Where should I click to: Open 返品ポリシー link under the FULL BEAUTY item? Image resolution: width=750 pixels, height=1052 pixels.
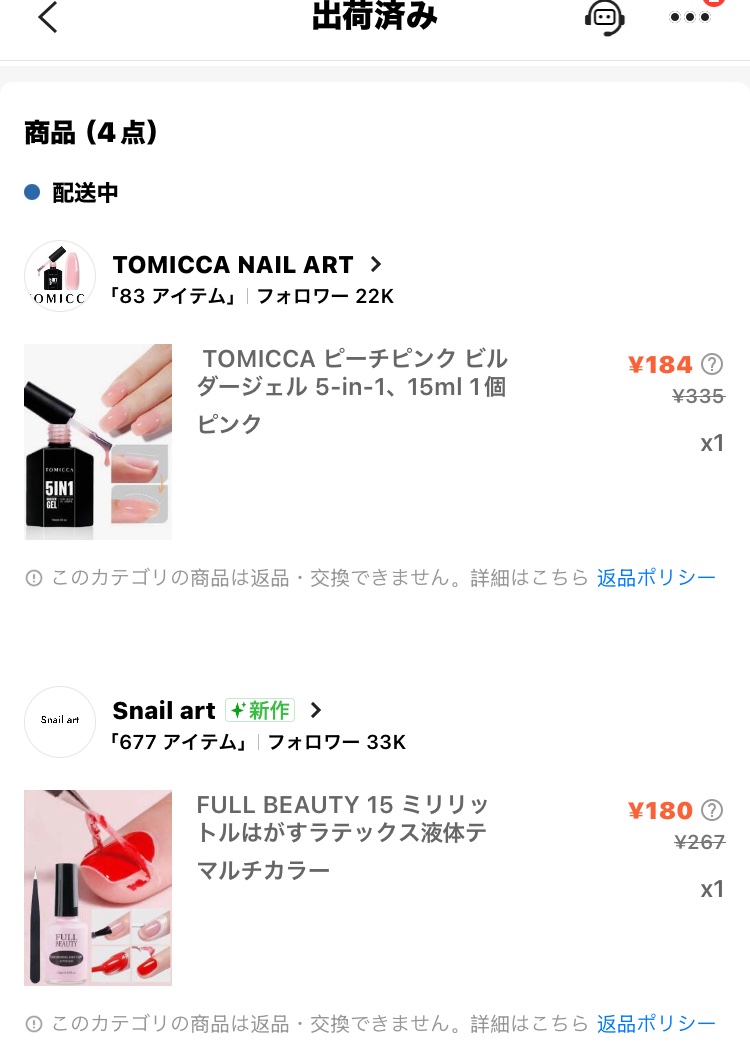[x=656, y=1024]
